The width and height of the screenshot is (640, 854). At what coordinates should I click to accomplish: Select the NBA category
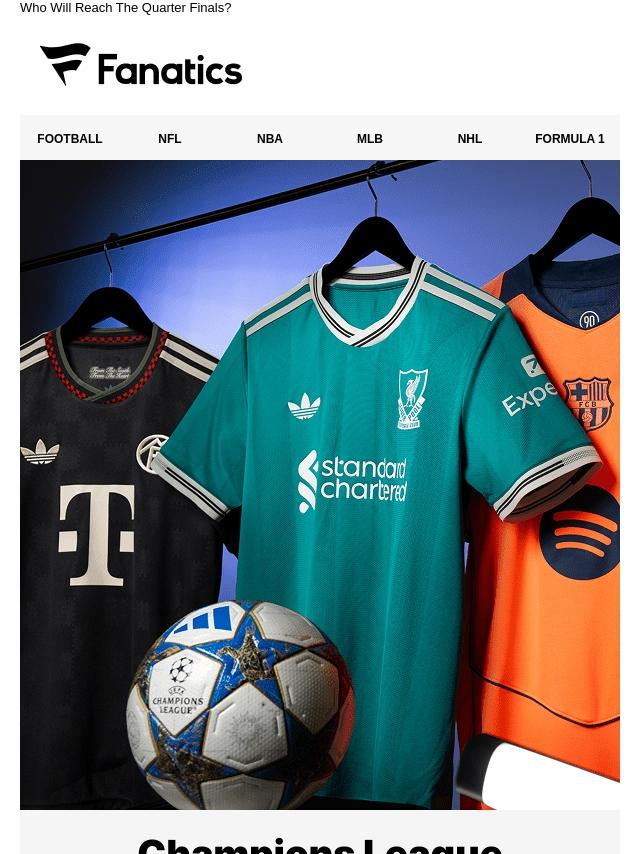tap(270, 139)
